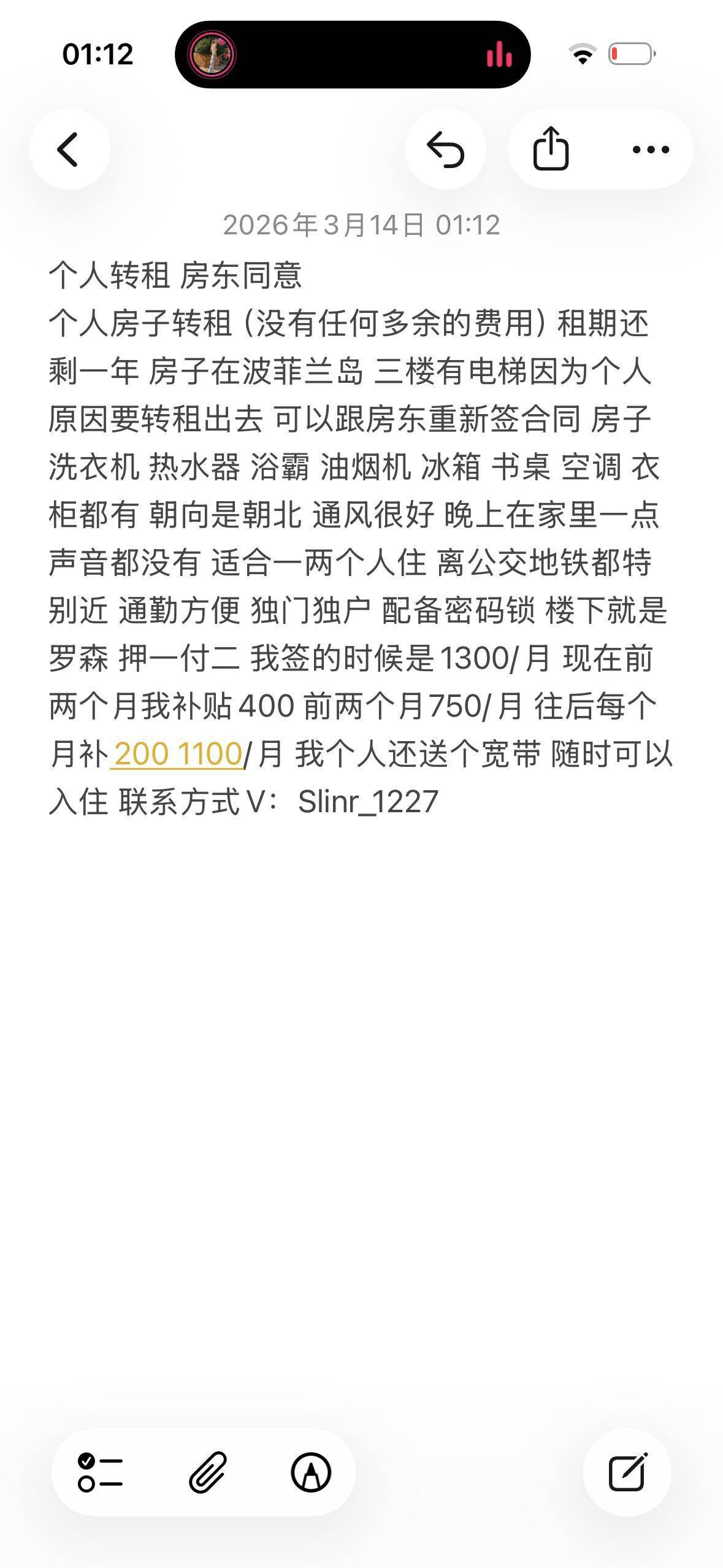Viewport: 723px width, 1568px height.
Task: Undo the last edit
Action: pyautogui.click(x=446, y=149)
